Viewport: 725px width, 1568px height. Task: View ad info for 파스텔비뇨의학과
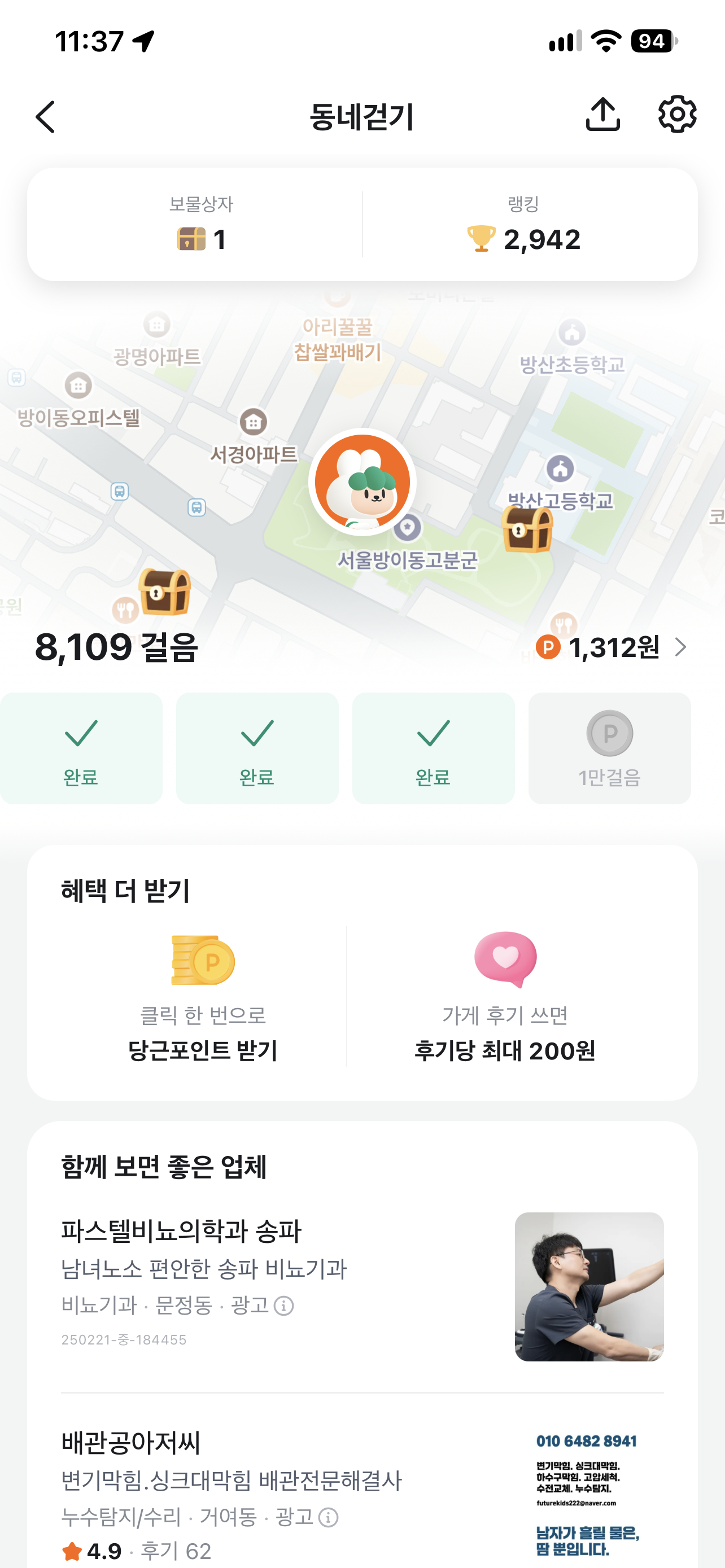click(x=283, y=1306)
